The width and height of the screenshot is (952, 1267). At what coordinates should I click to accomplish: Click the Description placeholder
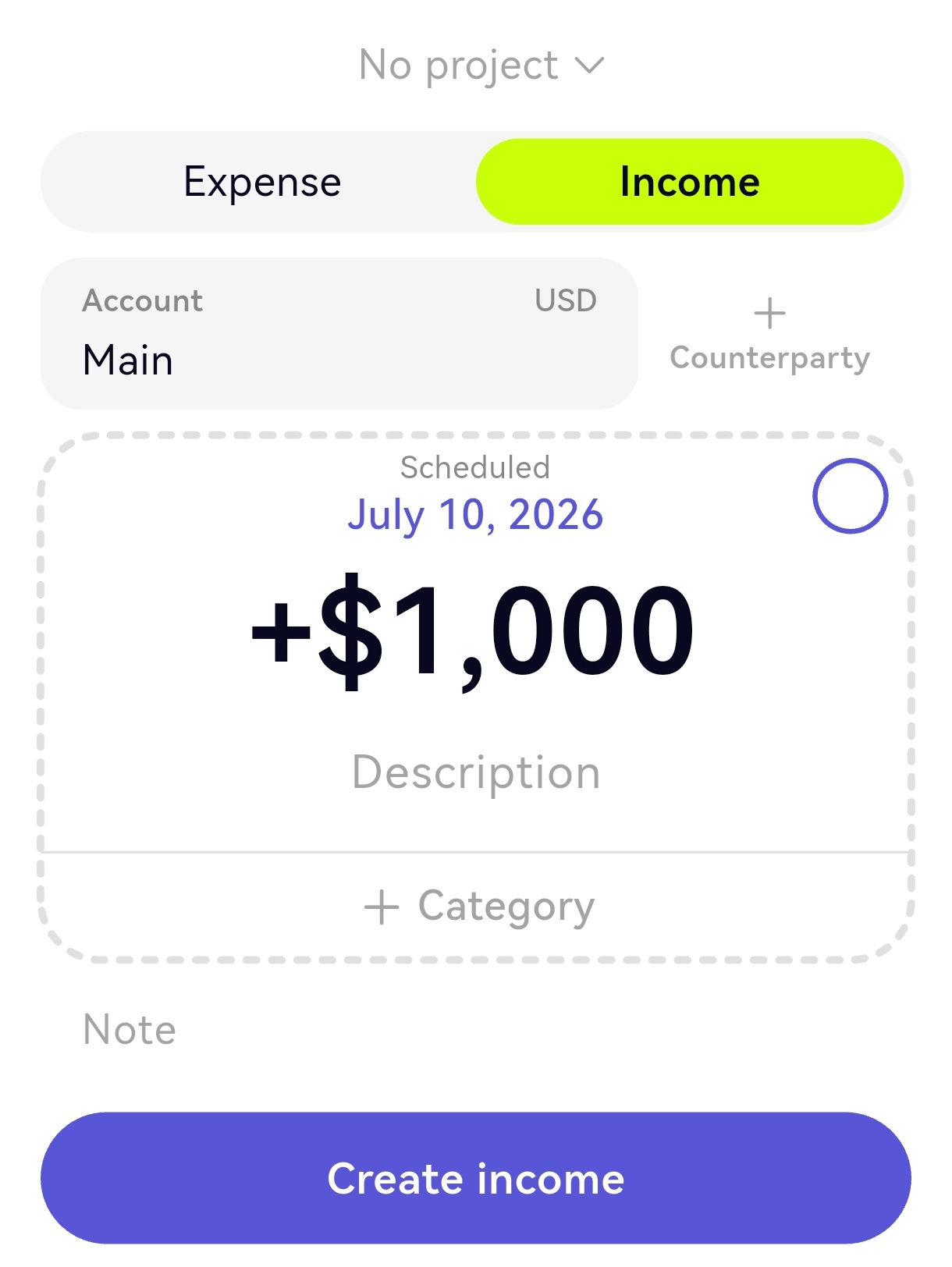tap(476, 772)
